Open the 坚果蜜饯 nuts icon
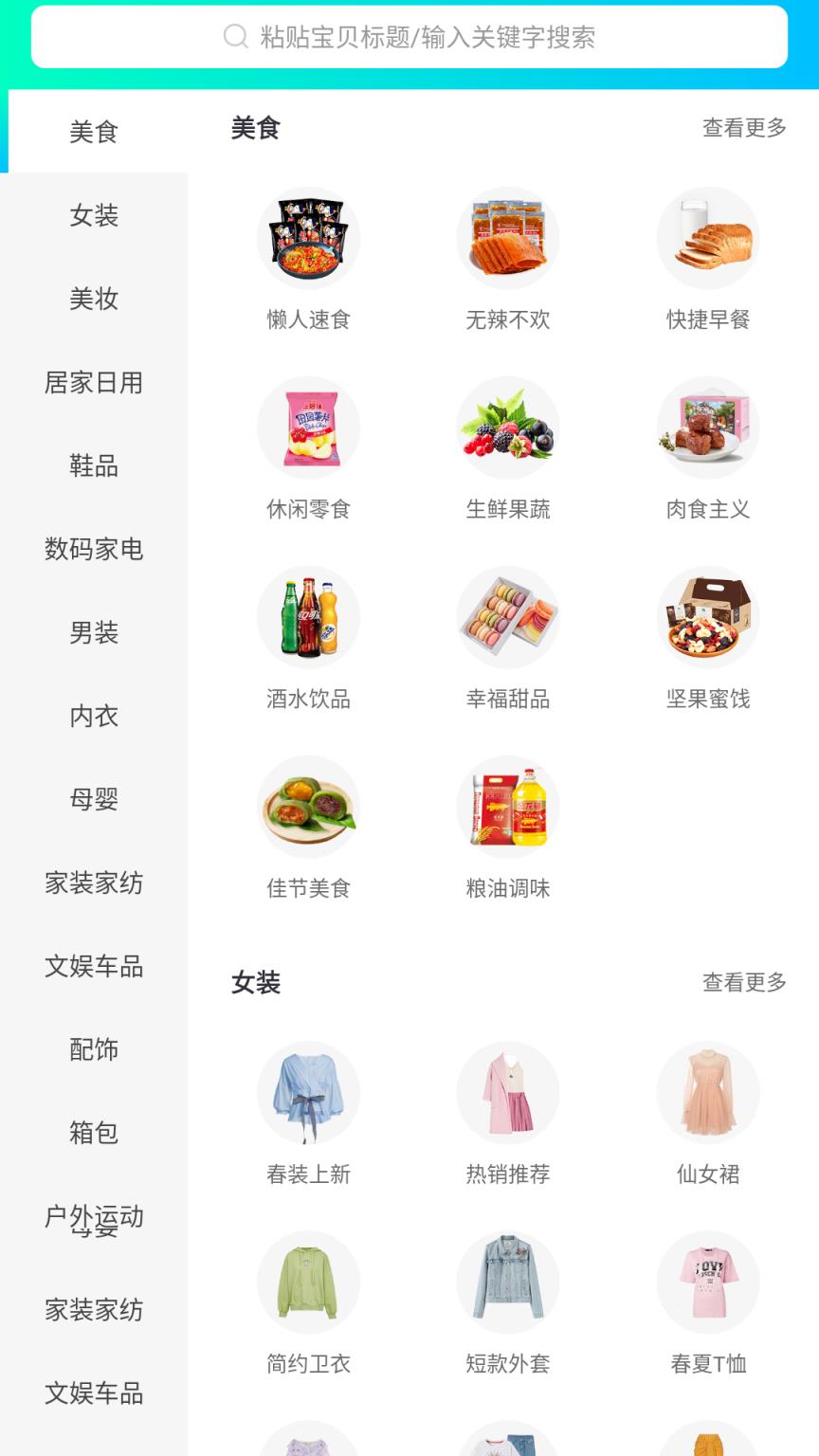Image resolution: width=819 pixels, height=1456 pixels. click(x=708, y=616)
